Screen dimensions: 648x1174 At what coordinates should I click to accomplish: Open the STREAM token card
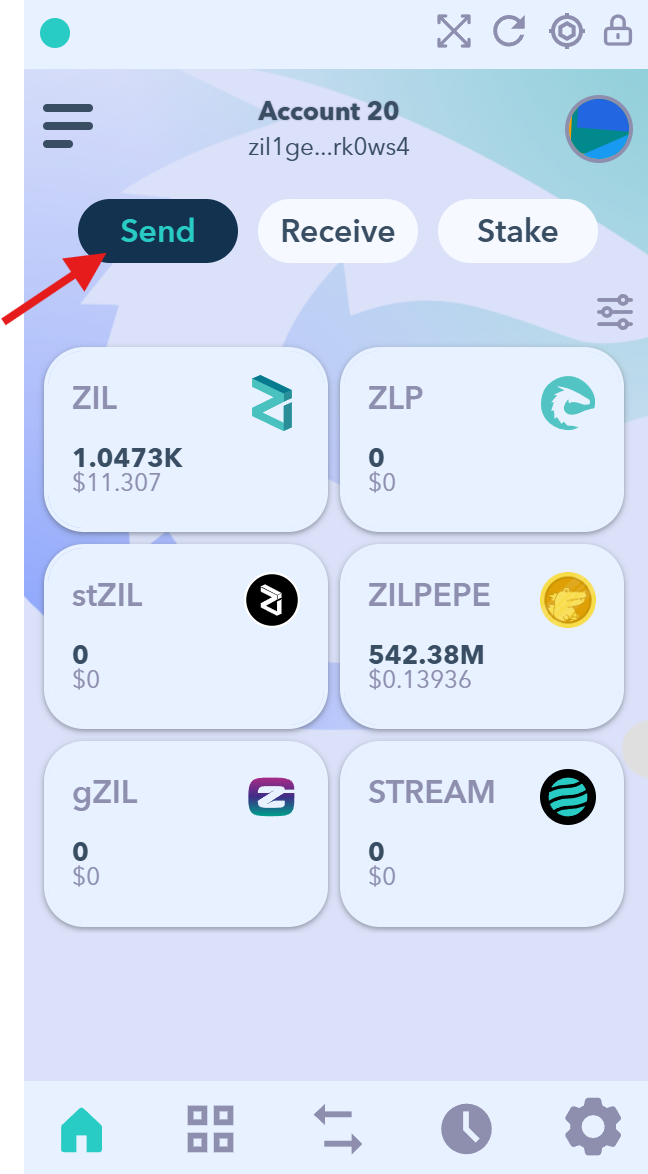(482, 833)
